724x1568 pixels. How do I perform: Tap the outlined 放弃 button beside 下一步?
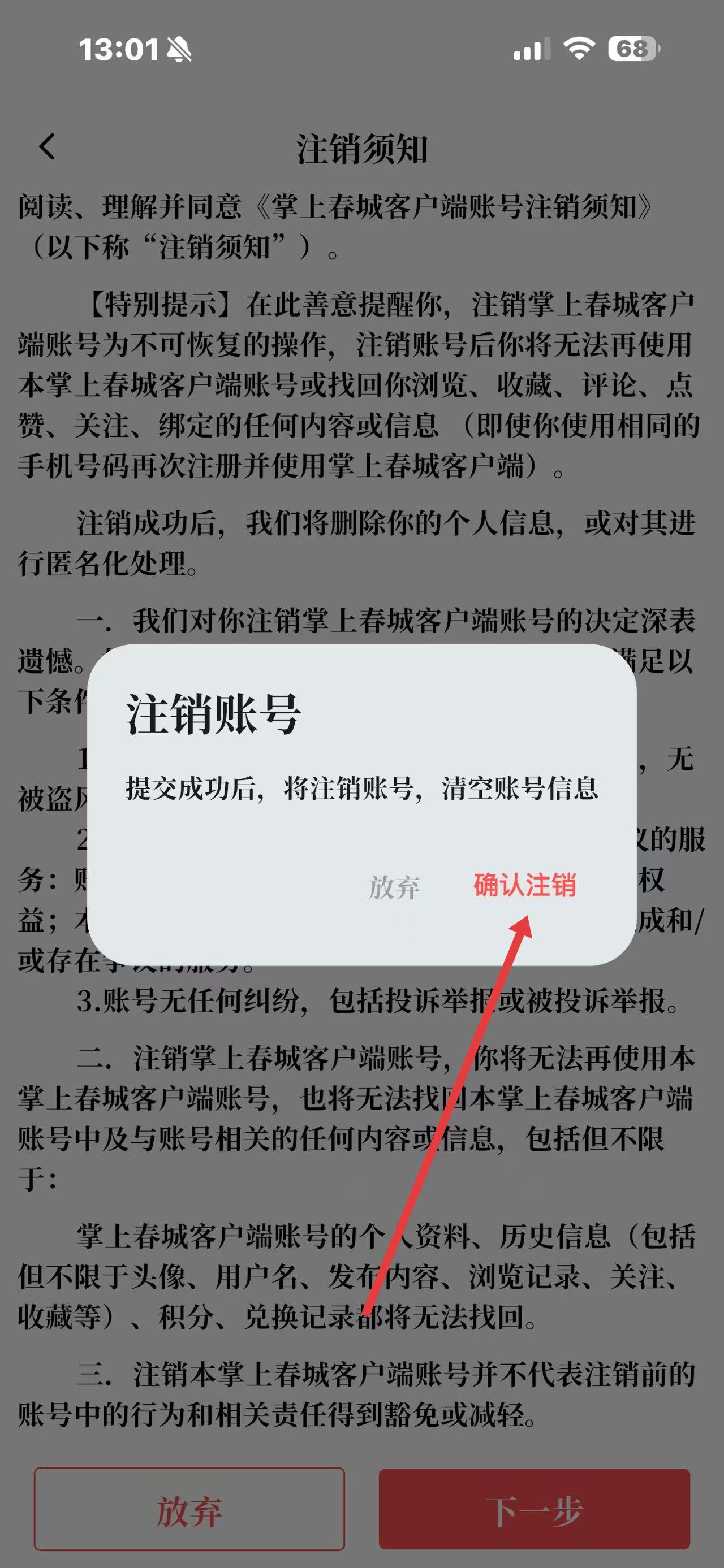coord(189,1511)
